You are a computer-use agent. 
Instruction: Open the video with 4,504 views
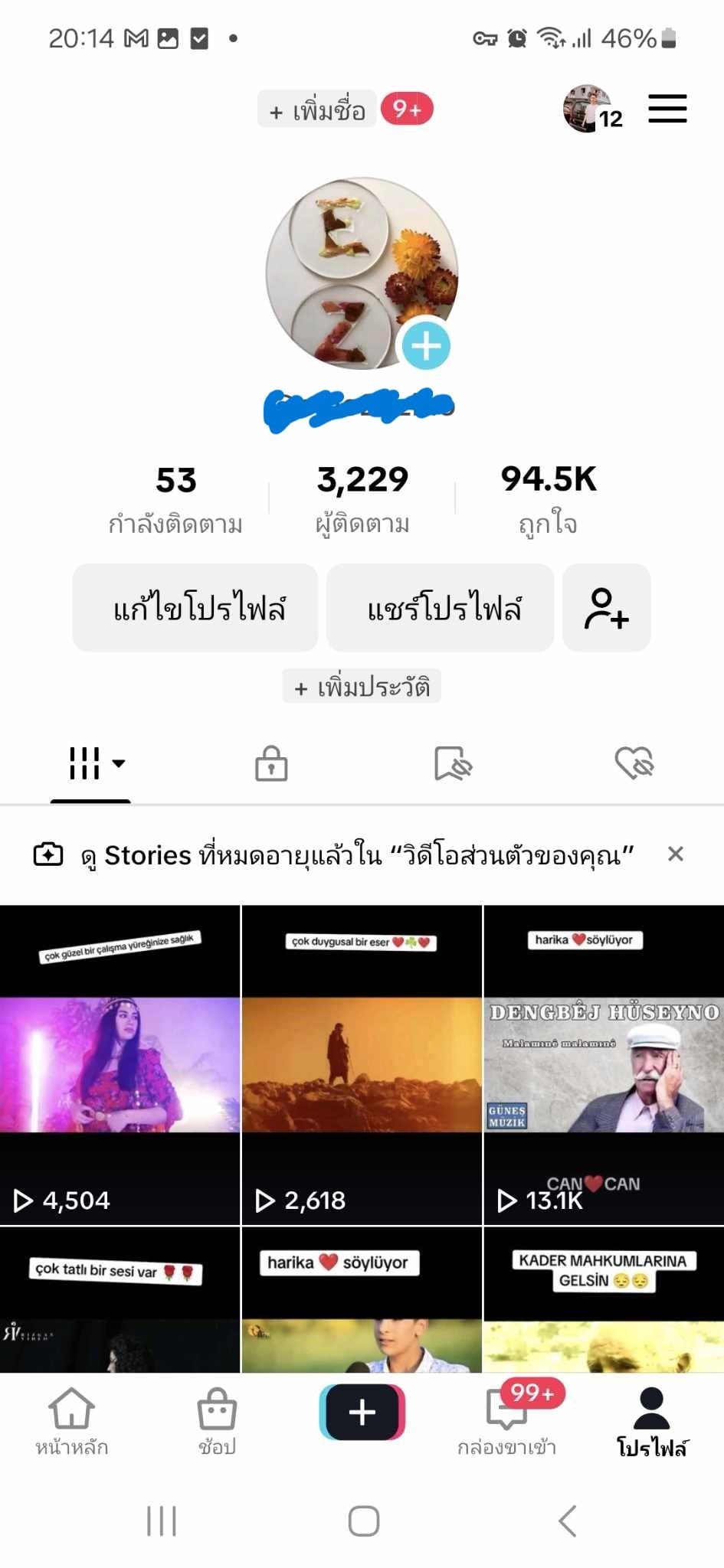pos(120,1065)
